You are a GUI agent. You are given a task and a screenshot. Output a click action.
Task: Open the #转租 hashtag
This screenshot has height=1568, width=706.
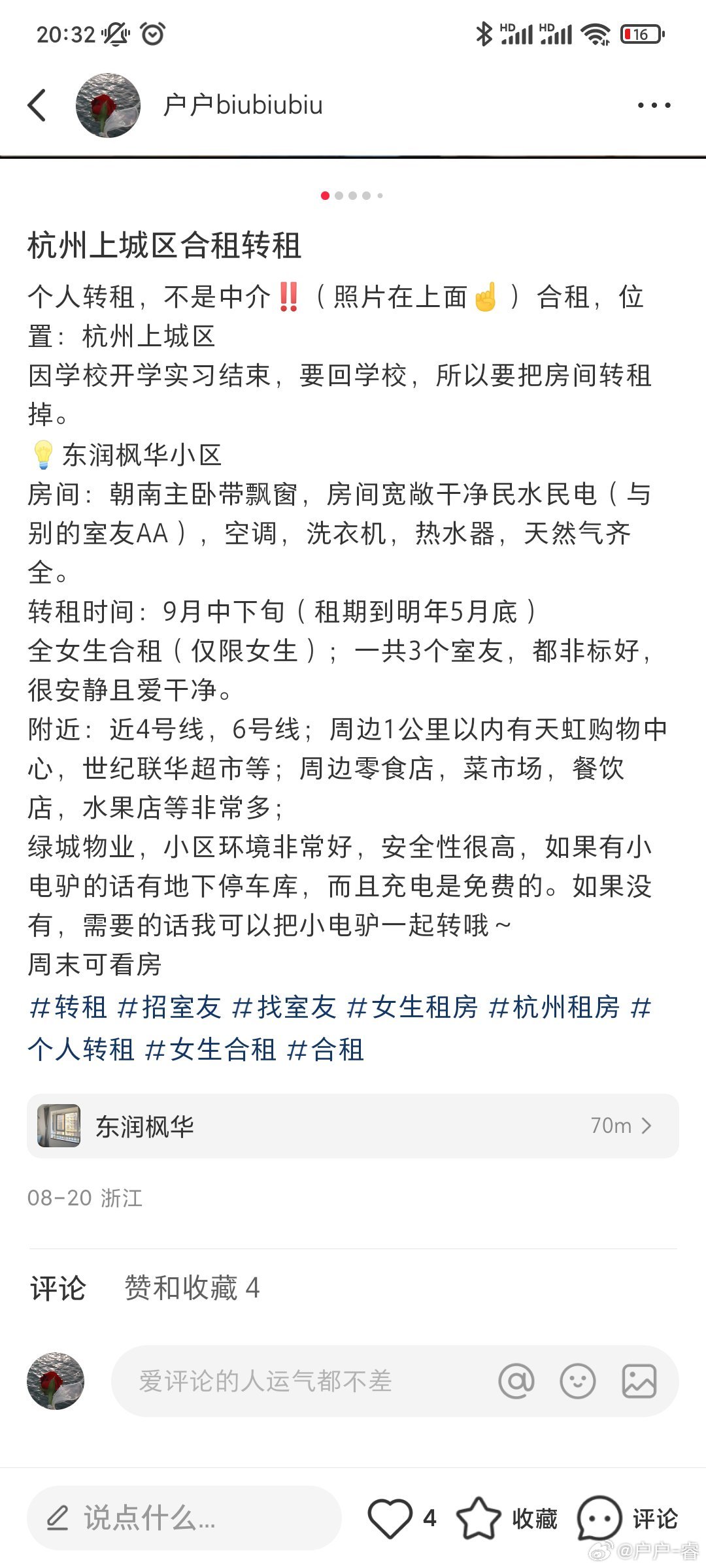click(68, 1007)
